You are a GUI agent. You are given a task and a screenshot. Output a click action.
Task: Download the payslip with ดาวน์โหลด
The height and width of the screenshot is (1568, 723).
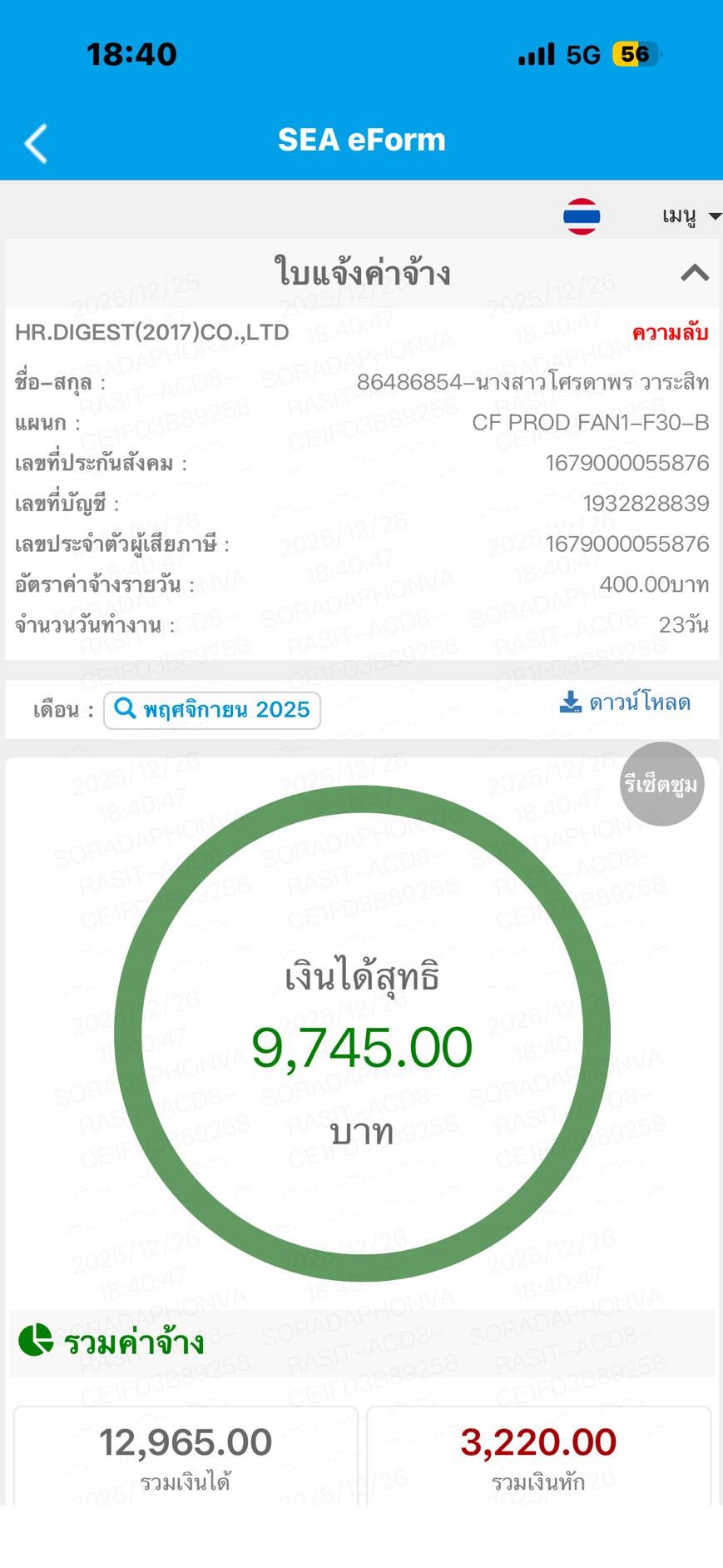click(x=626, y=702)
